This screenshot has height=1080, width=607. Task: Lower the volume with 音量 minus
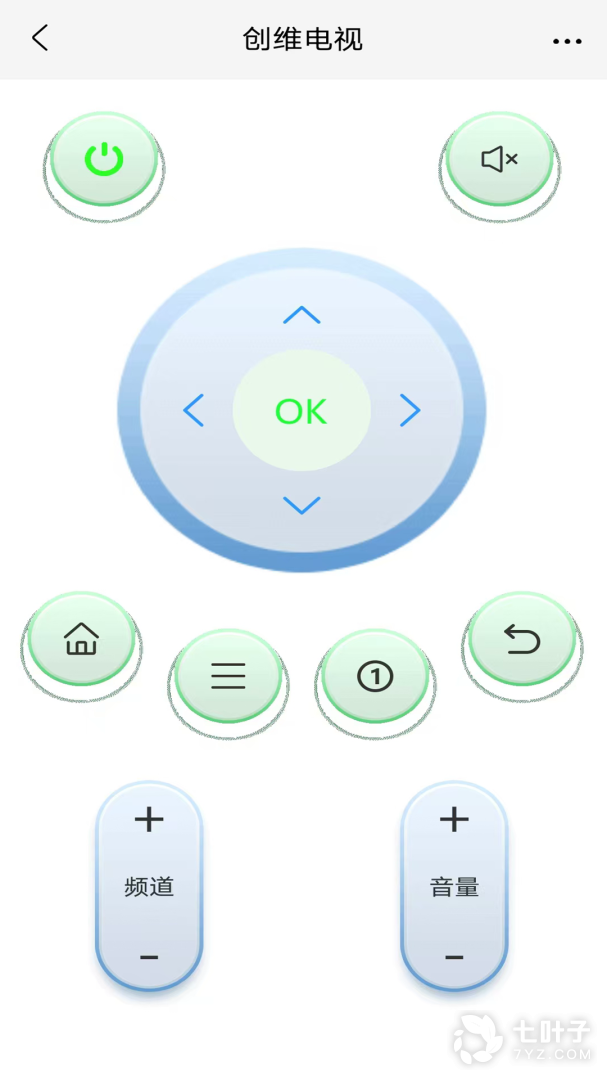[454, 958]
